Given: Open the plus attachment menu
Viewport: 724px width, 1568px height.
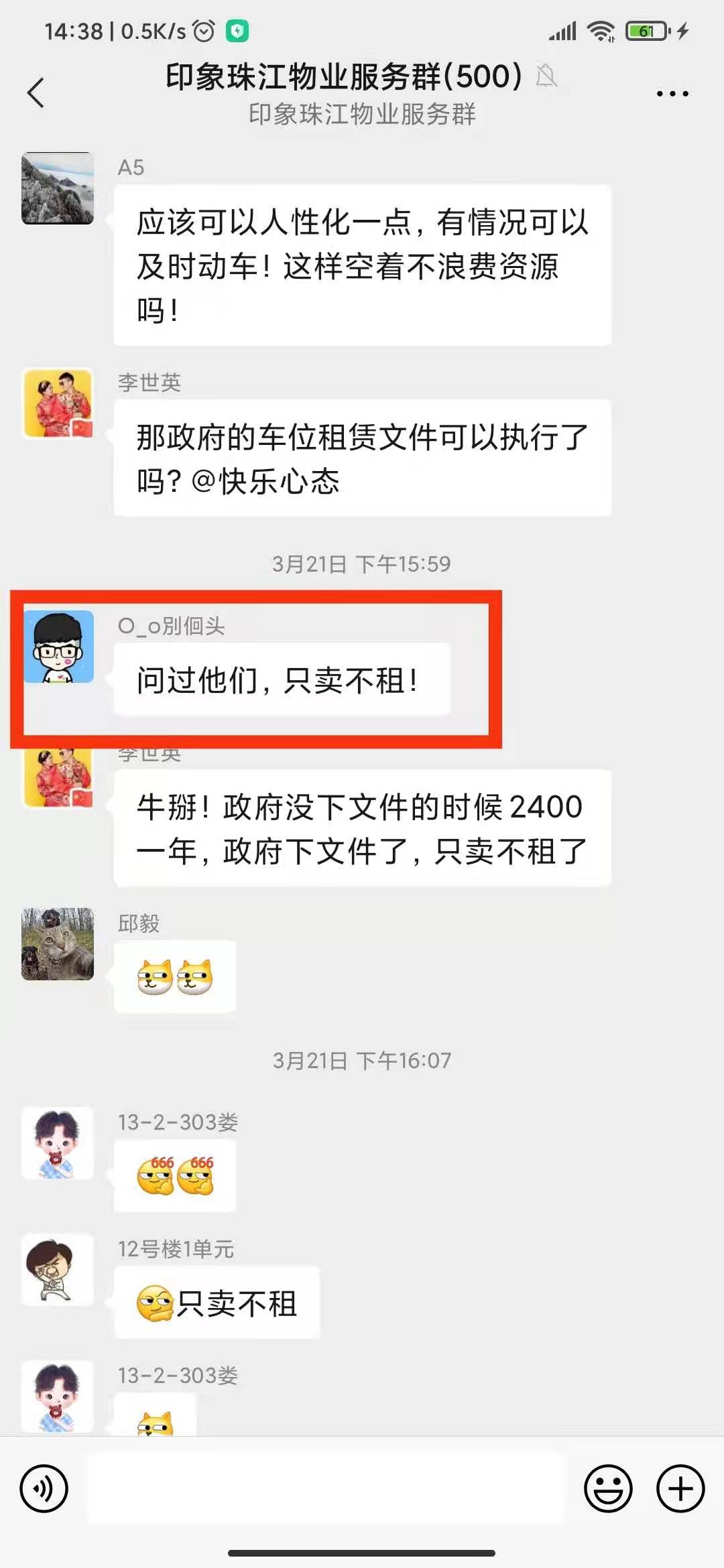Looking at the screenshot, I should (x=680, y=1489).
